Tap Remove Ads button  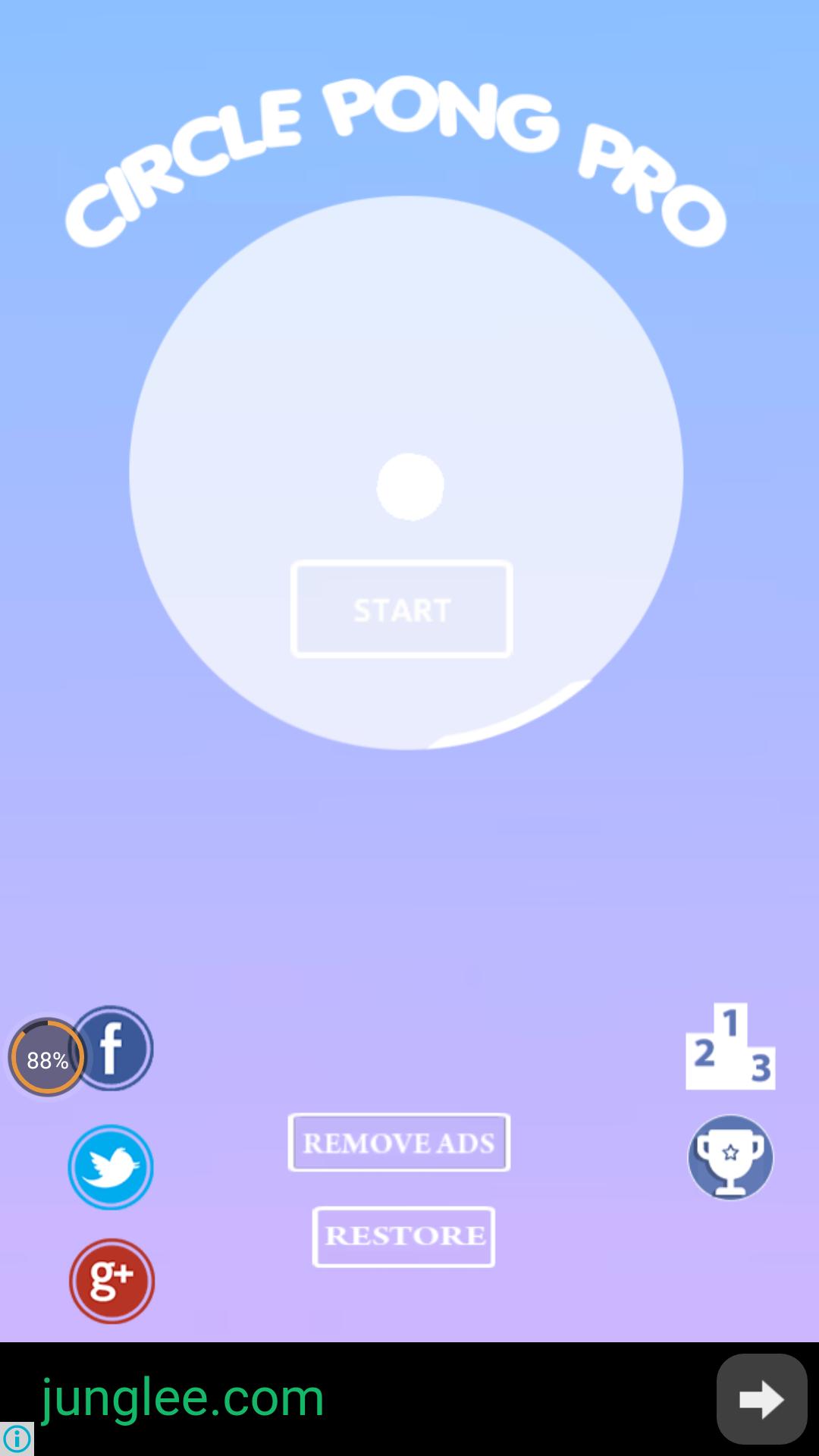(399, 1143)
